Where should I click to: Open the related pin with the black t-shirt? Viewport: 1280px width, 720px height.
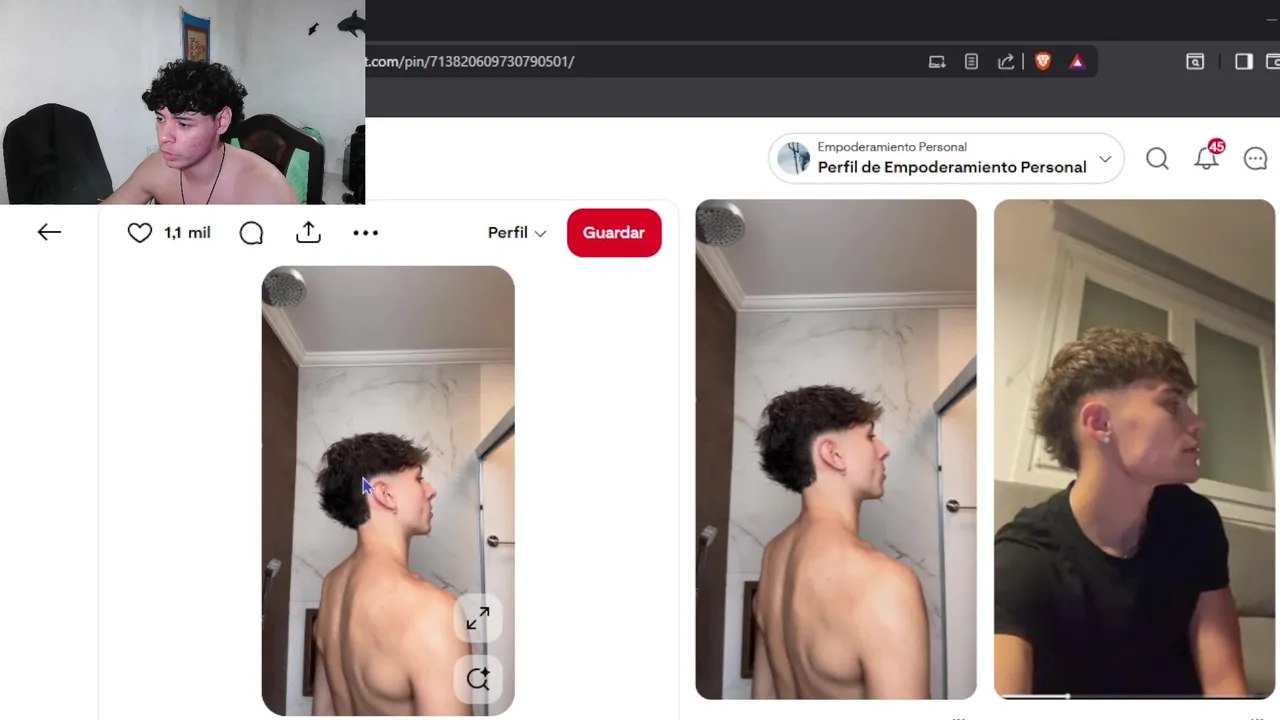click(x=1134, y=450)
